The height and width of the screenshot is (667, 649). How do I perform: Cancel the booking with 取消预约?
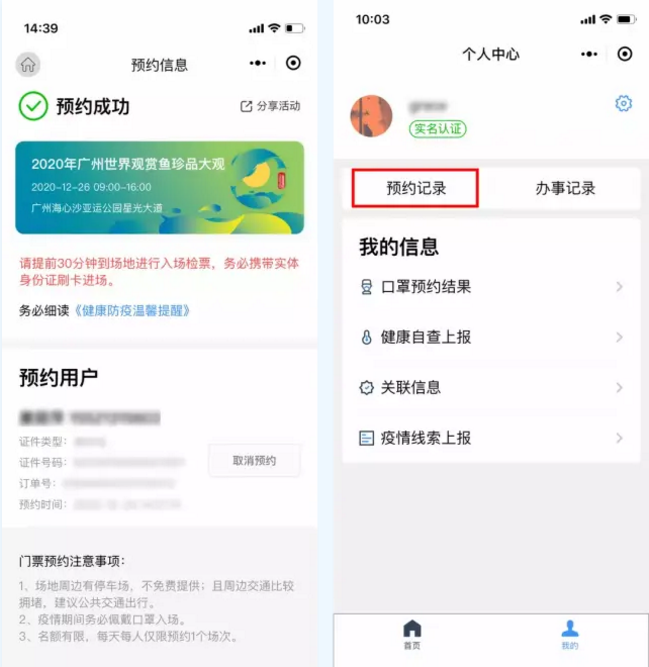(x=254, y=461)
